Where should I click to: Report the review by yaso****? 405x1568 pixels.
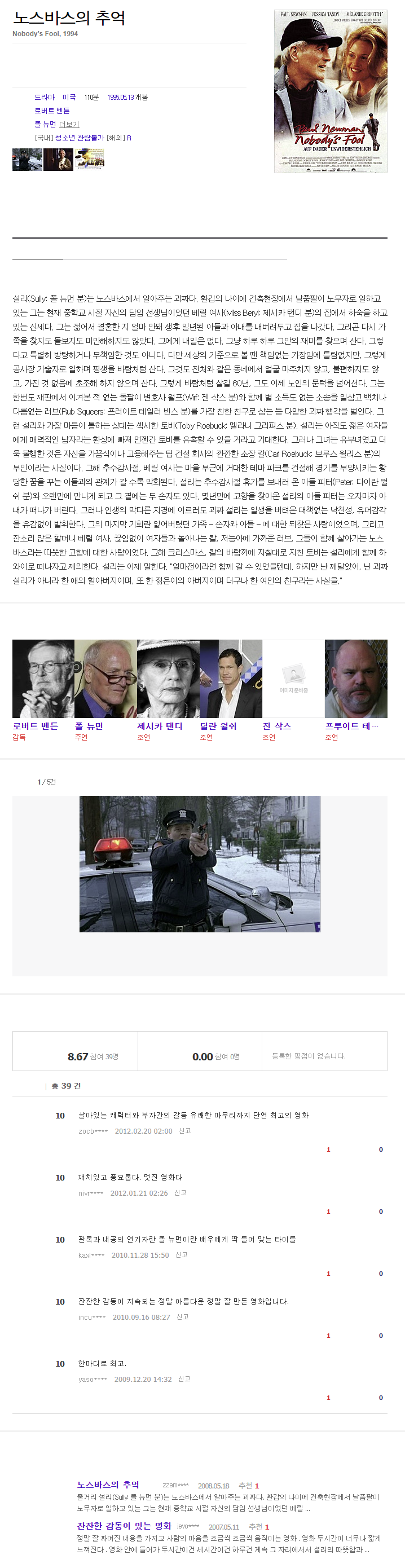184,1379
